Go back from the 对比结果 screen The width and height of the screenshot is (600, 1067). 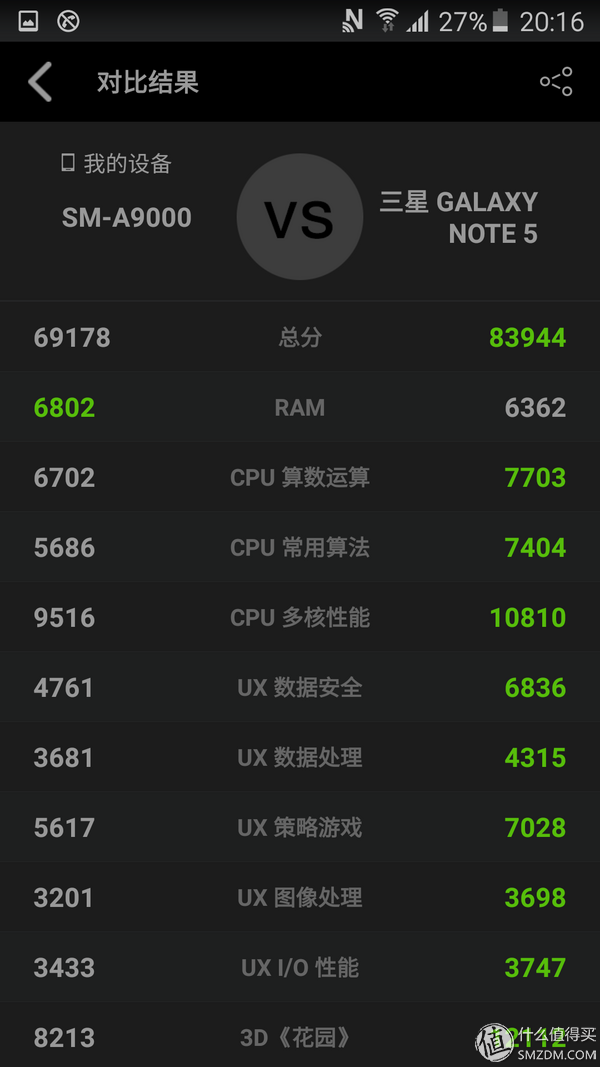click(39, 82)
